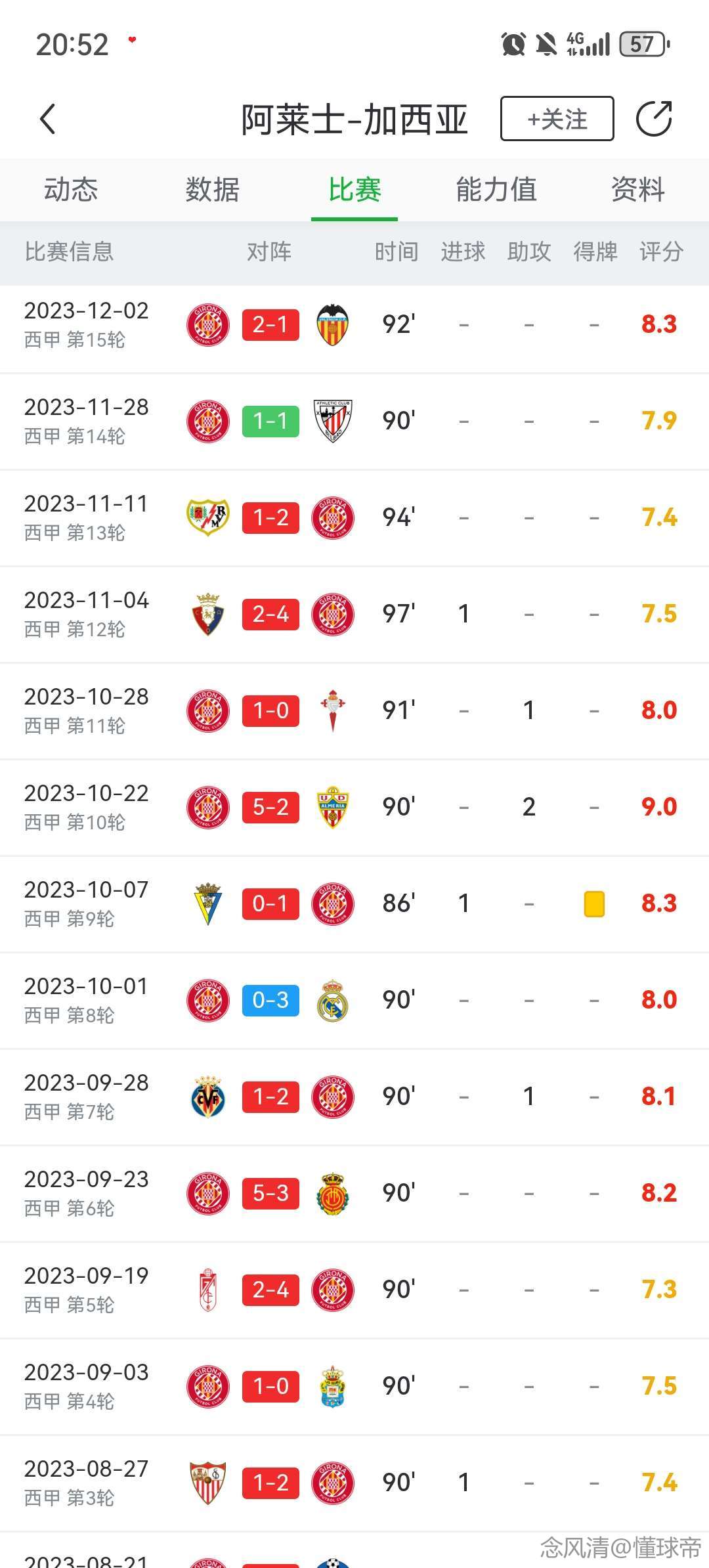The width and height of the screenshot is (709, 1568).
Task: Open the 资料 tab
Action: [638, 190]
